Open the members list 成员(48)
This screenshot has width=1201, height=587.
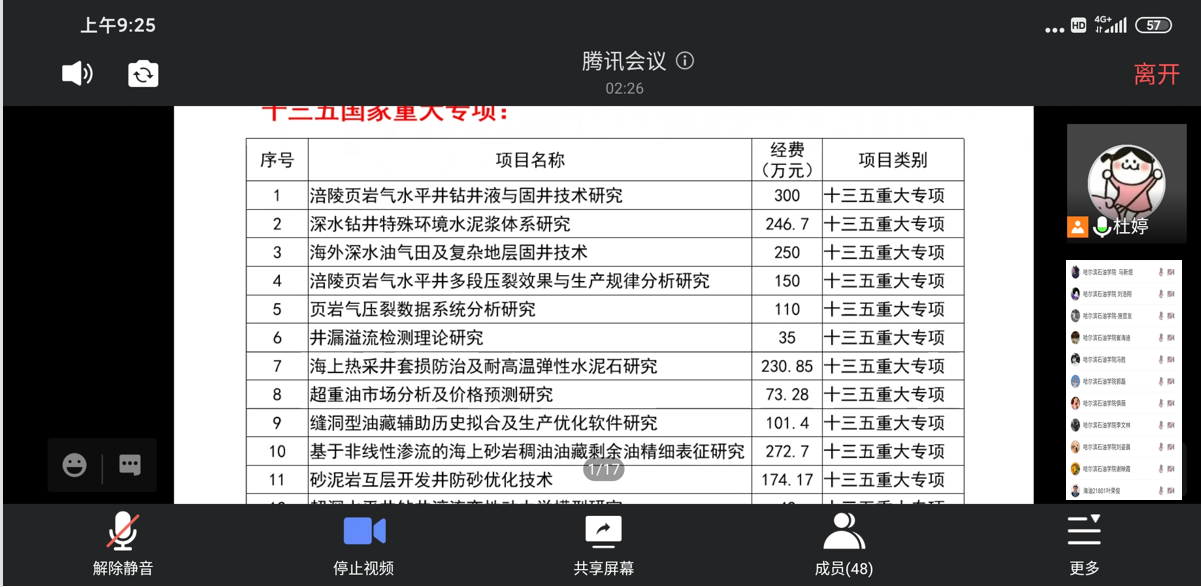click(843, 545)
